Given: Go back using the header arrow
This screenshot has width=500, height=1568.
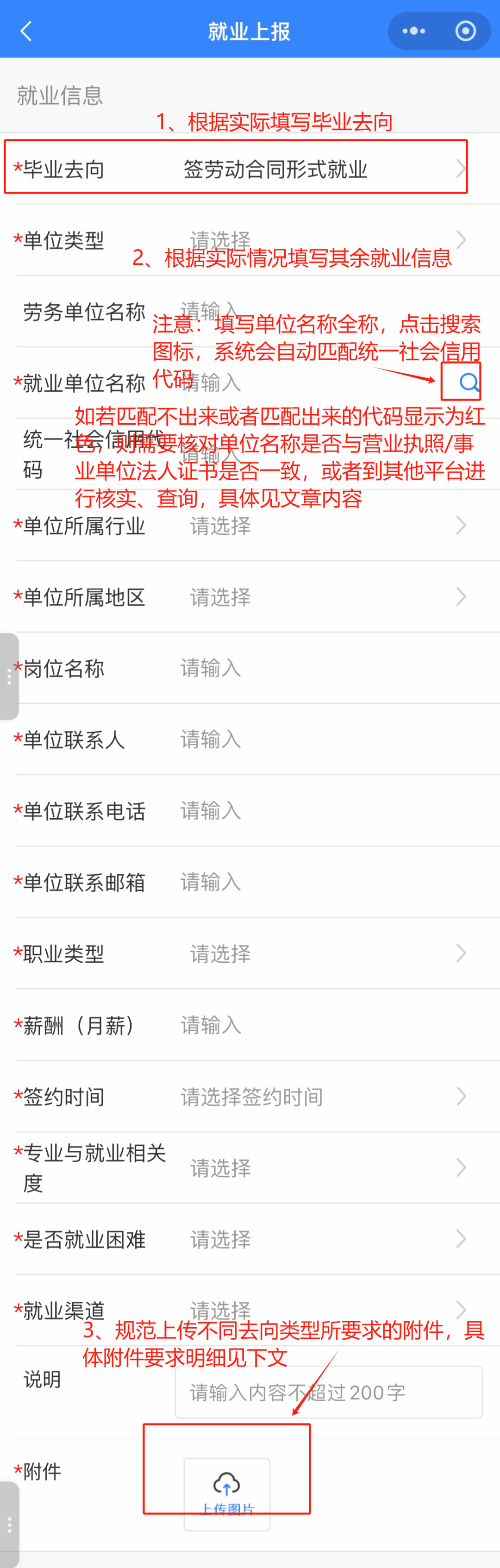Looking at the screenshot, I should (26, 31).
